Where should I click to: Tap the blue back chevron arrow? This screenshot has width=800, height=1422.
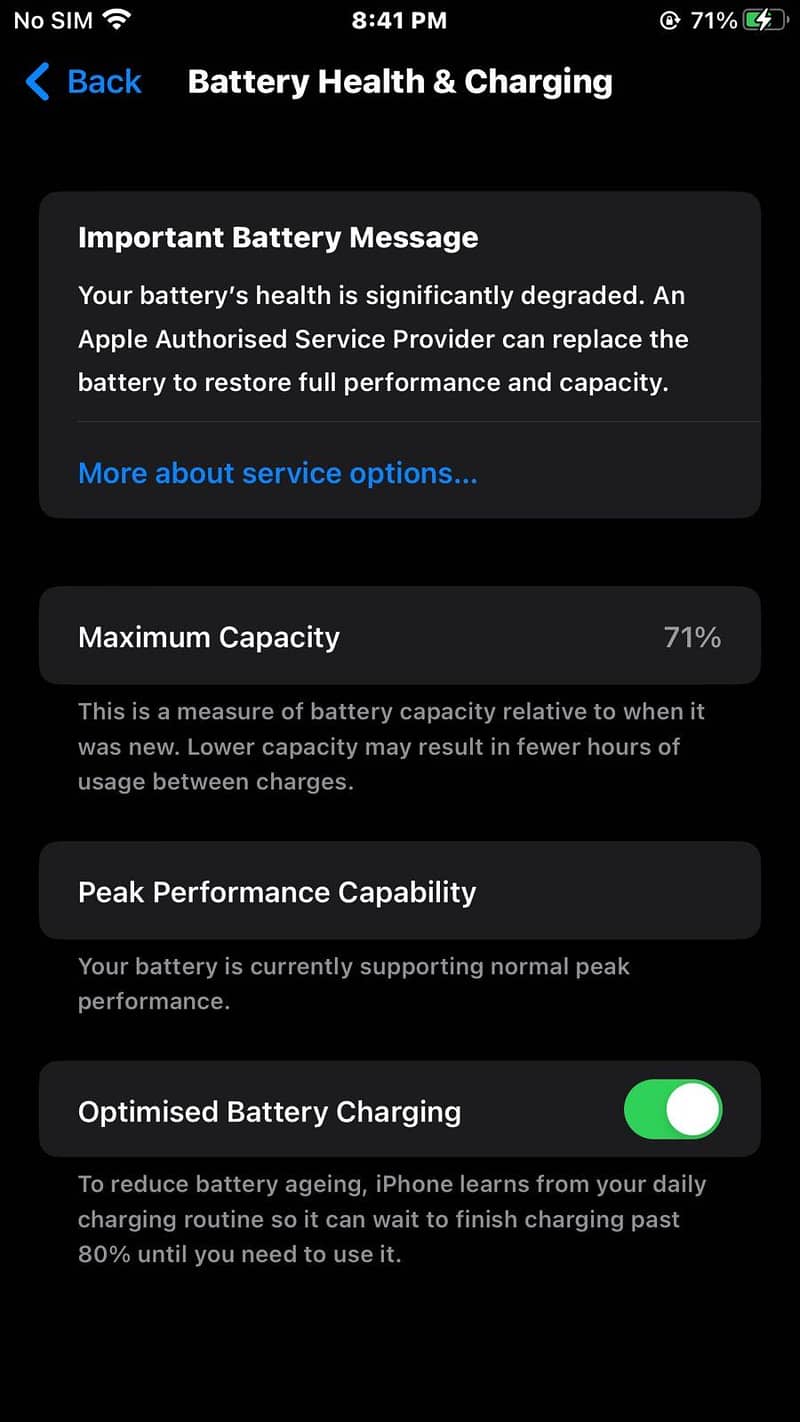click(36, 83)
